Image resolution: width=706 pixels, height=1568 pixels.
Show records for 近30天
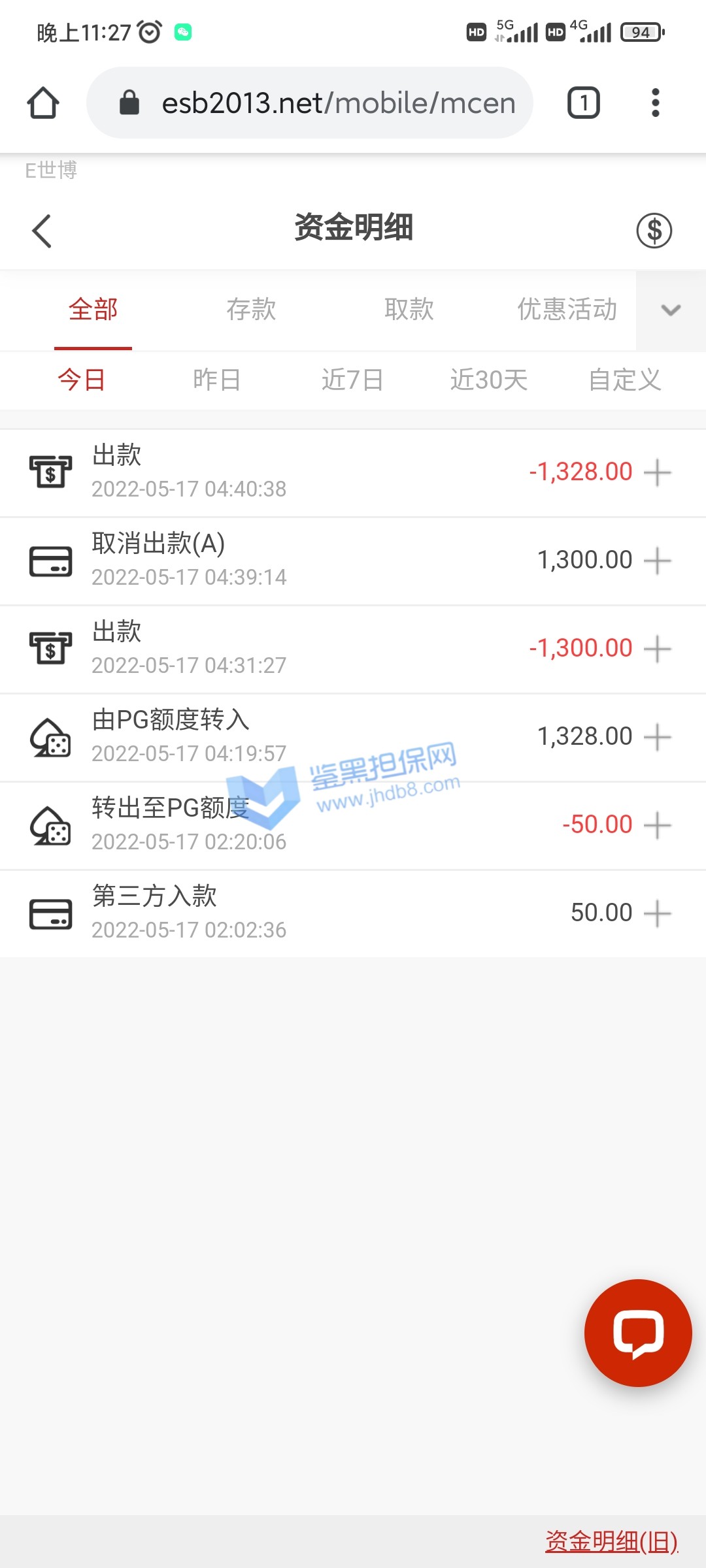tap(488, 380)
